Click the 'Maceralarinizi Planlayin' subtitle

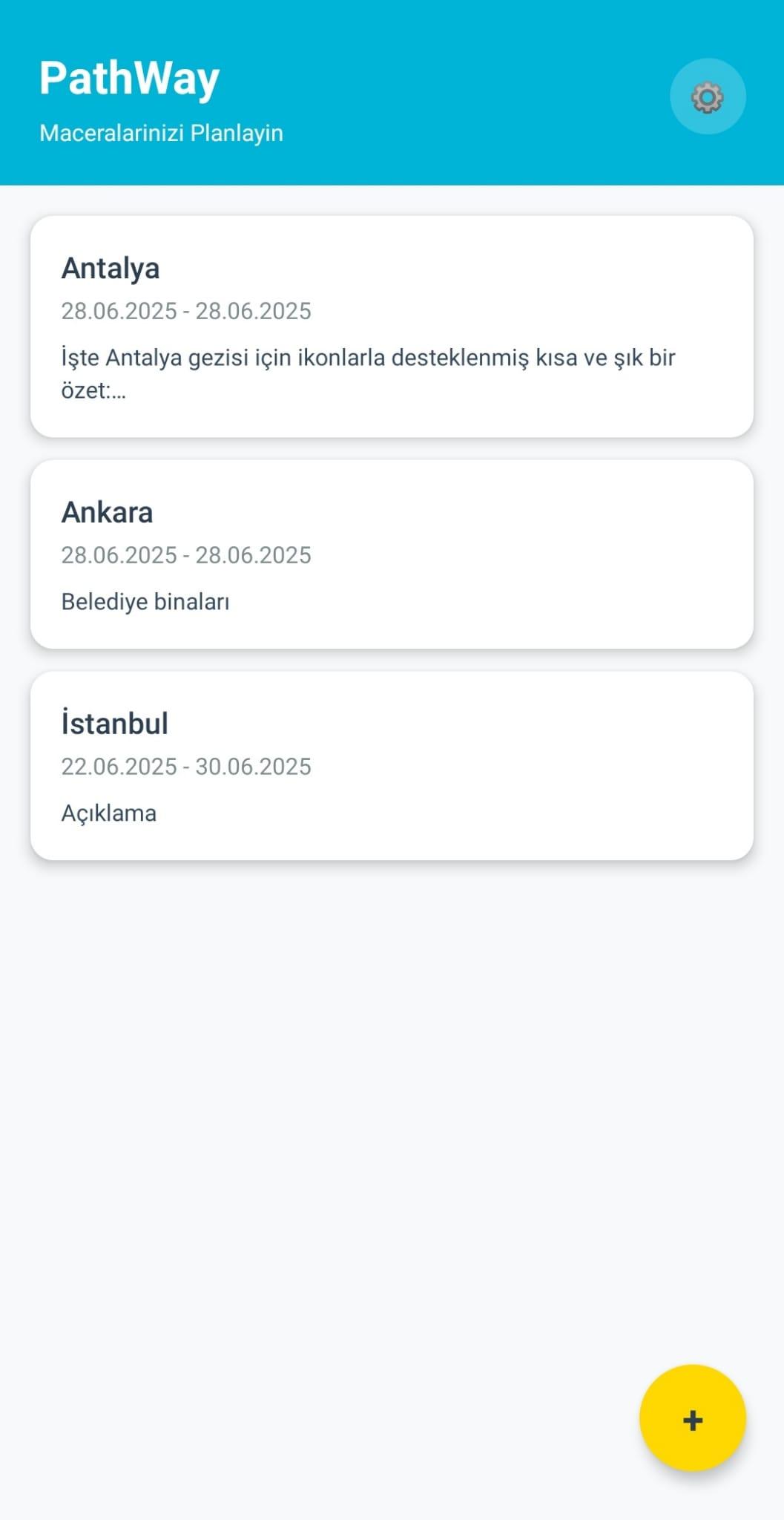tap(161, 134)
